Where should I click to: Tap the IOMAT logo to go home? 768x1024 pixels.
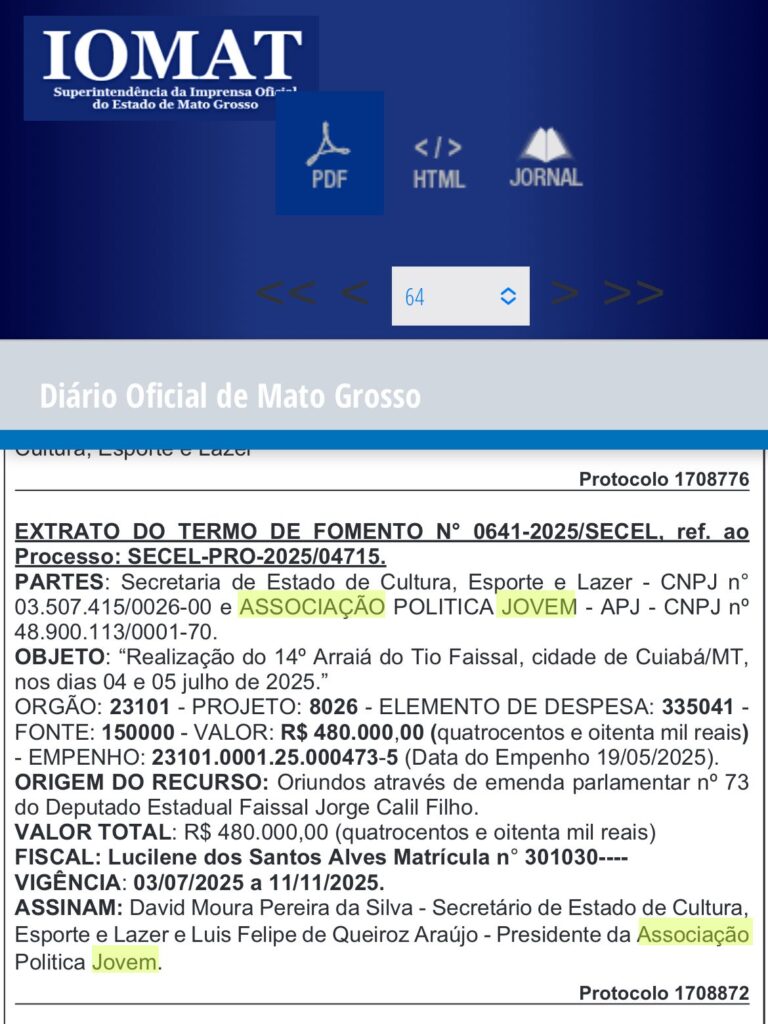point(171,68)
